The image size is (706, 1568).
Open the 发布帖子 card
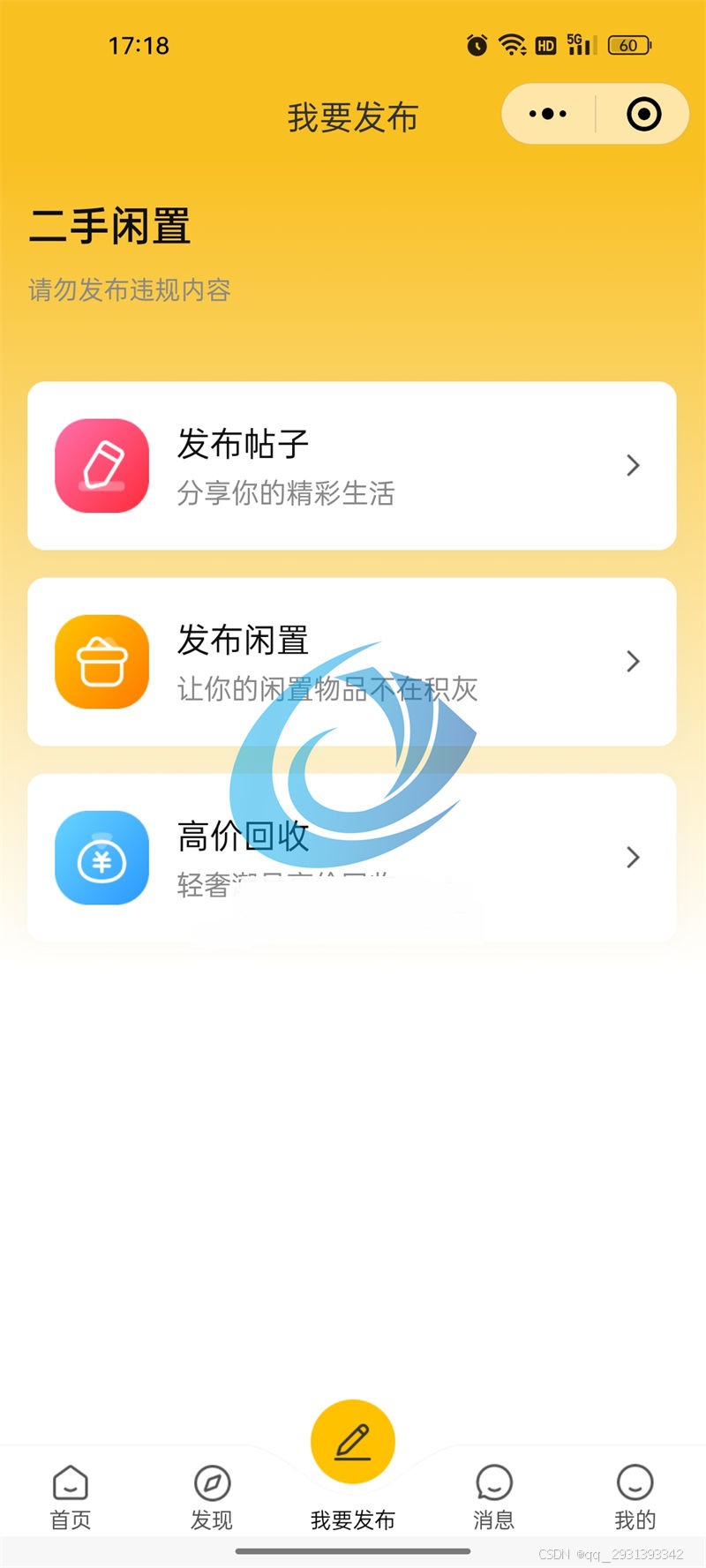pyautogui.click(x=352, y=466)
